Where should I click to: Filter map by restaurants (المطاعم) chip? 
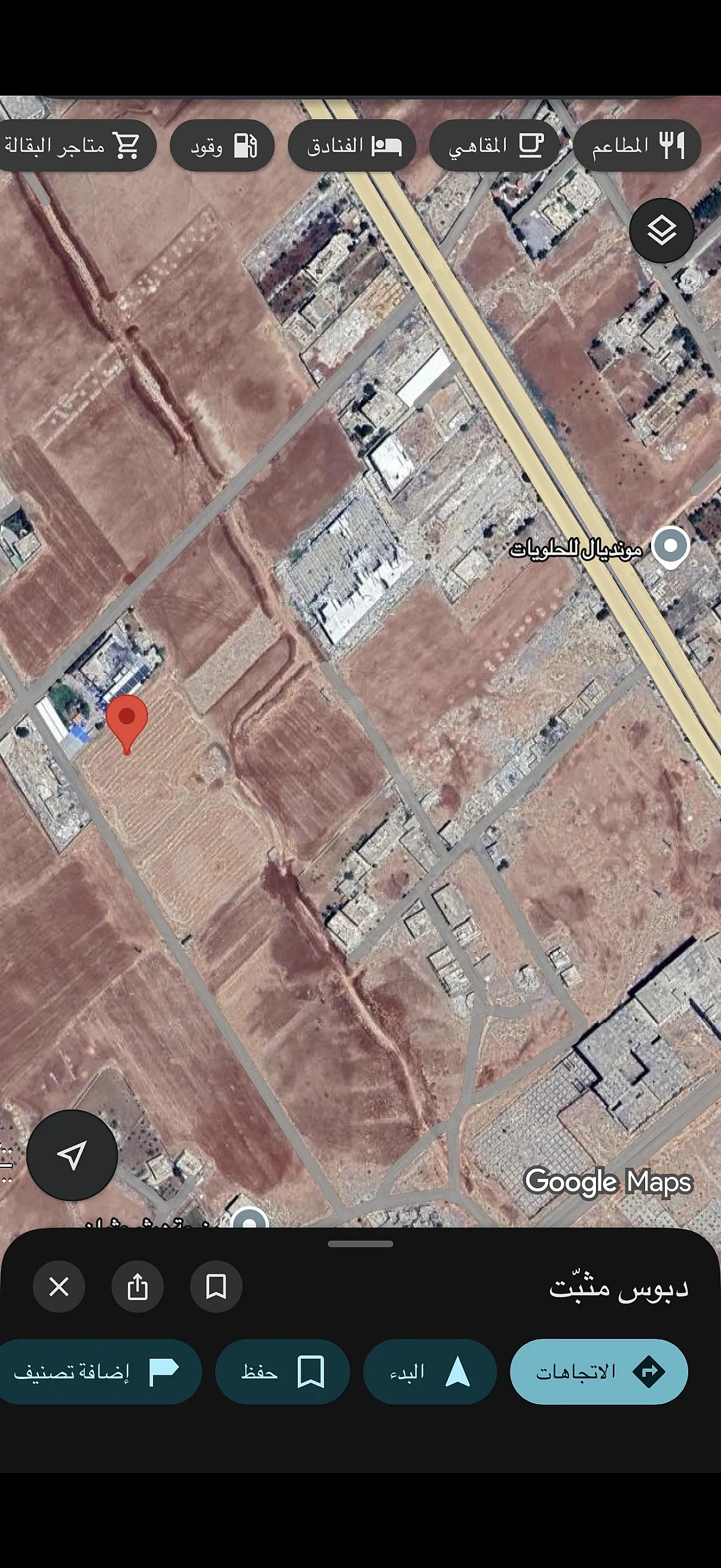click(x=637, y=145)
